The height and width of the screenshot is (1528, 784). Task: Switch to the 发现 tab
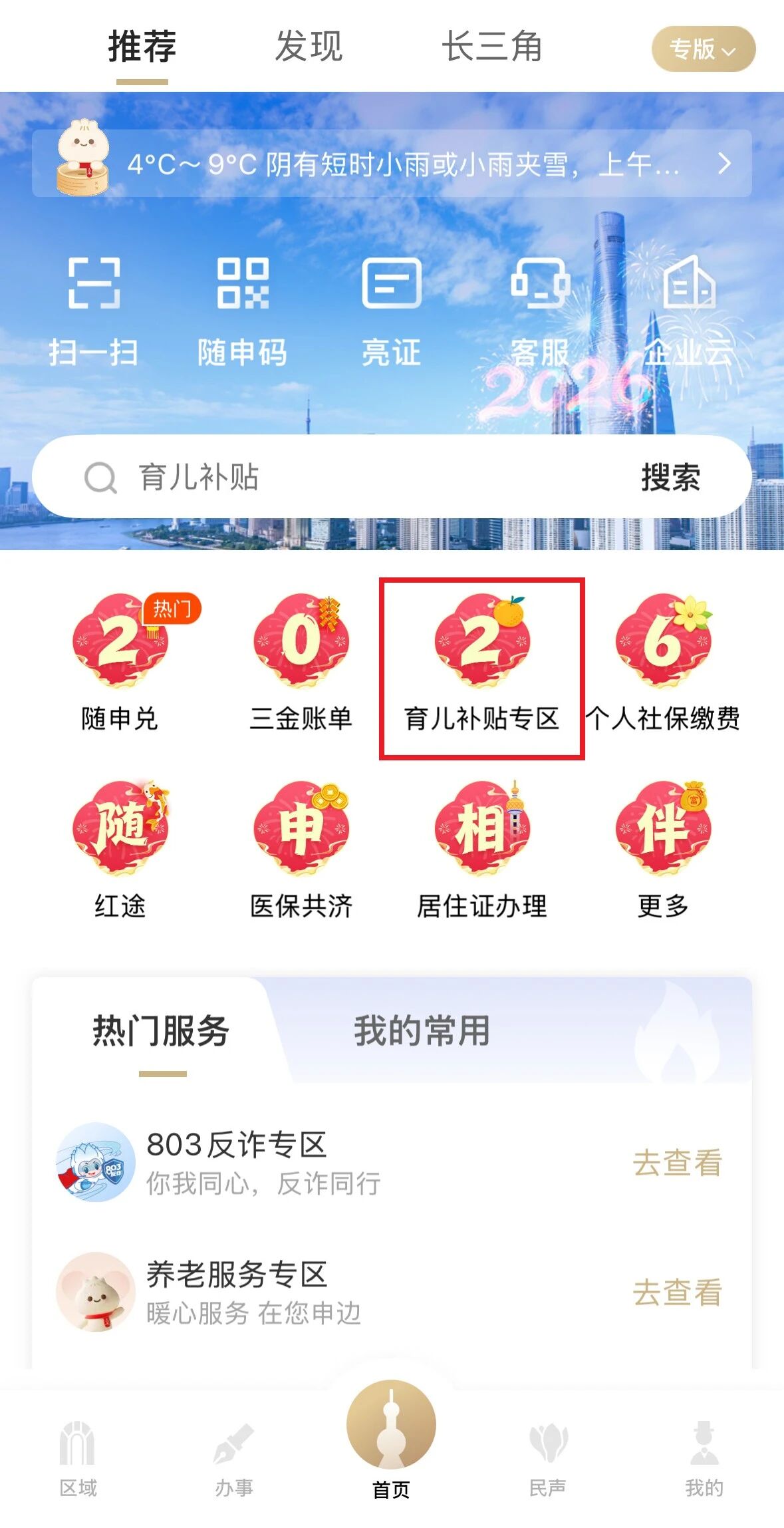(309, 47)
